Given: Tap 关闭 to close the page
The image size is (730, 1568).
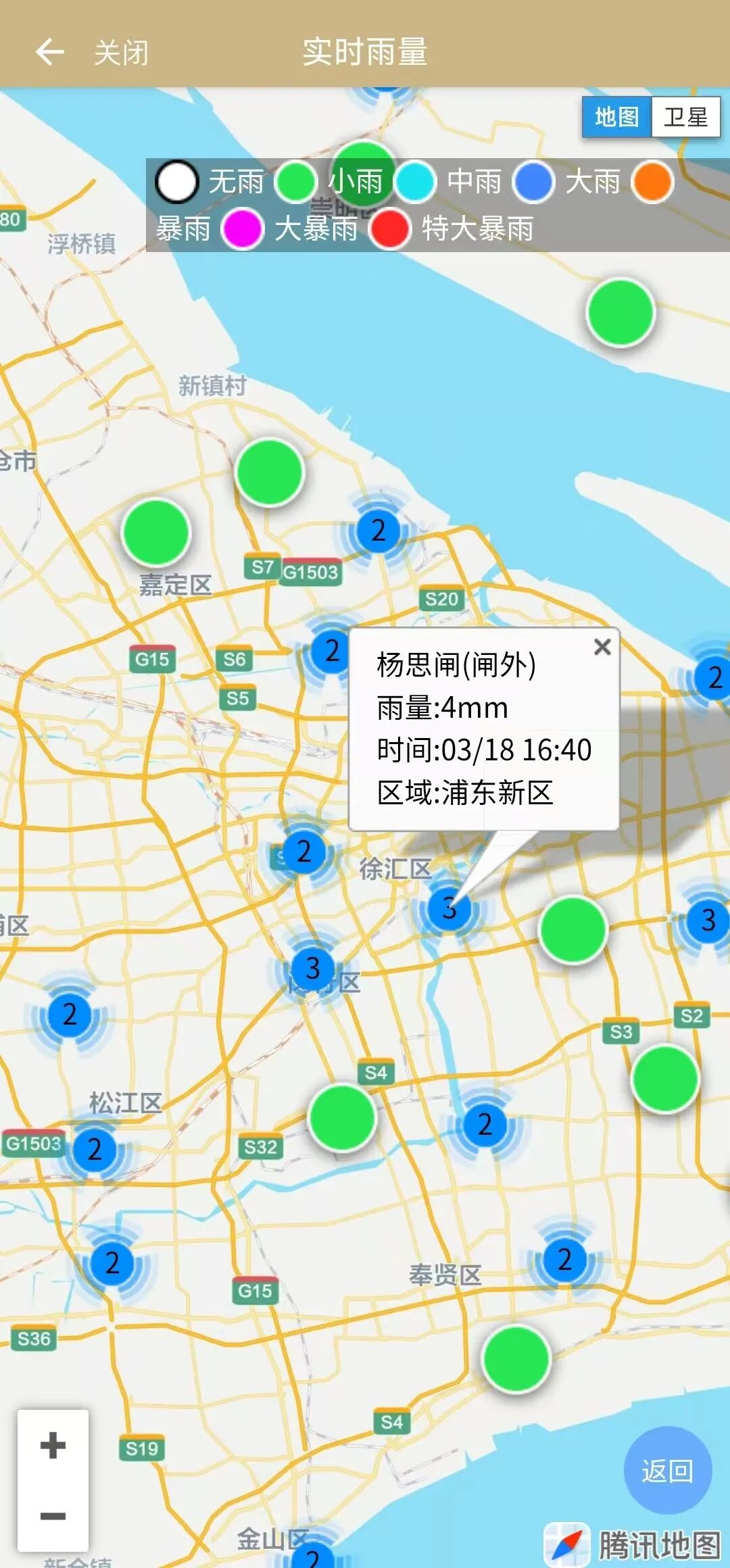Looking at the screenshot, I should tap(121, 53).
